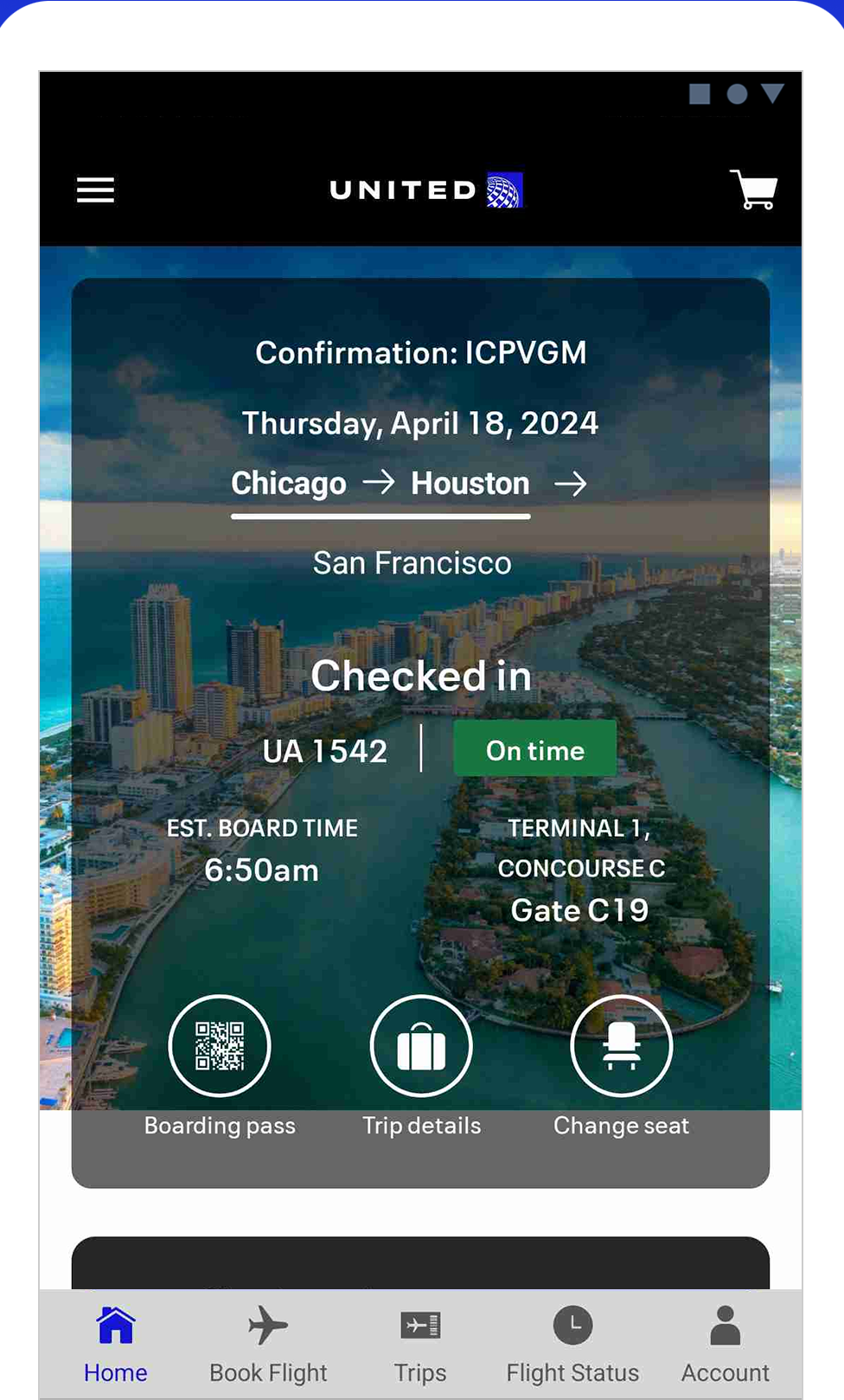Open the boarding pass
The image size is (844, 1400).
pos(220,1046)
